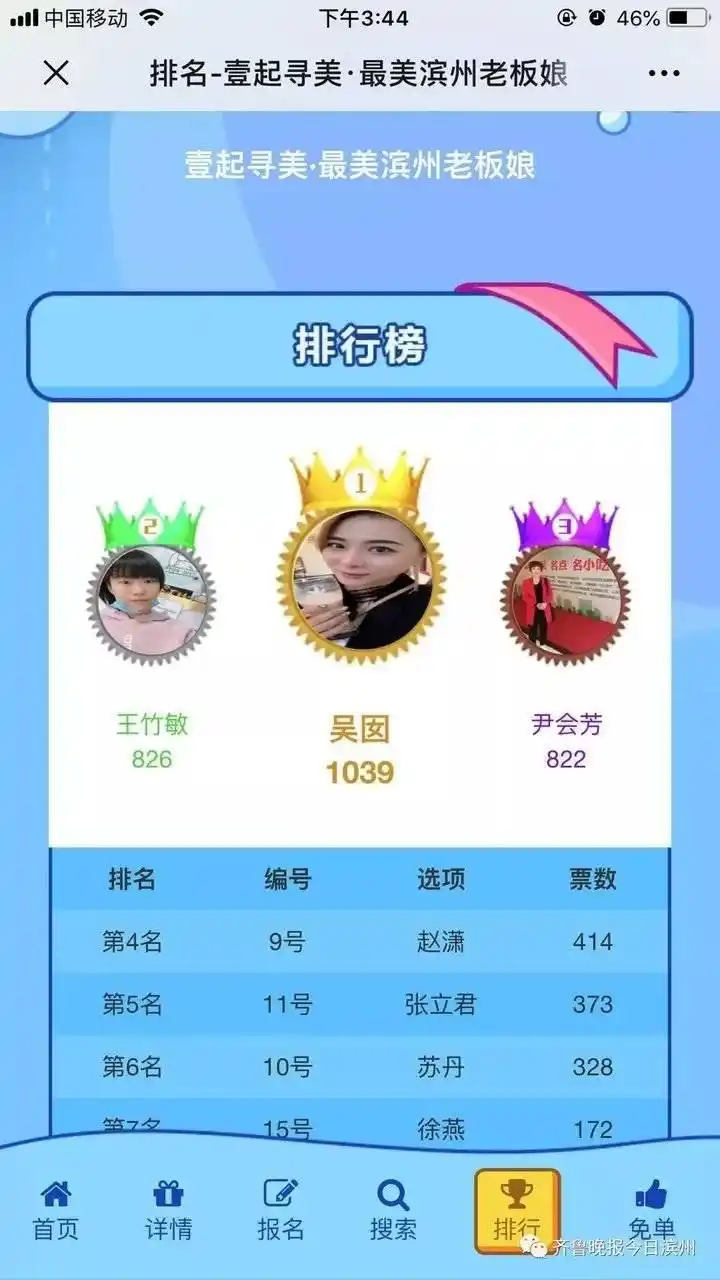Open contestant 徐燕 in the list
720x1280 pixels.
(440, 1128)
